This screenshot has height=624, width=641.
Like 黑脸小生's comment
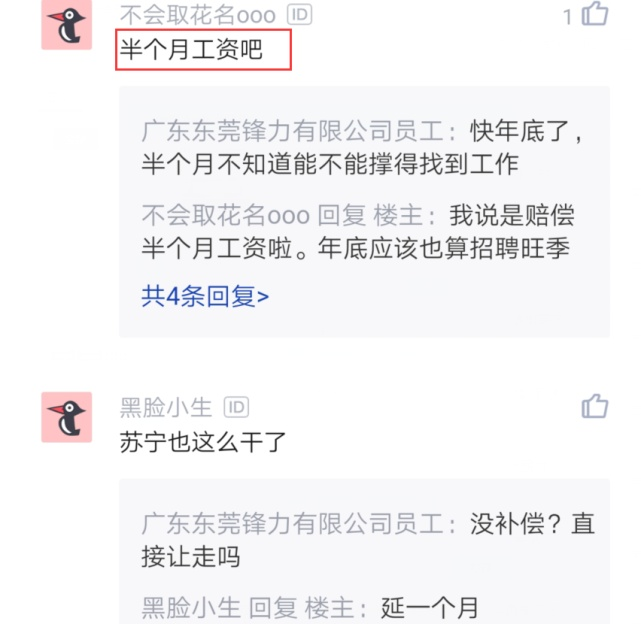pos(595,405)
